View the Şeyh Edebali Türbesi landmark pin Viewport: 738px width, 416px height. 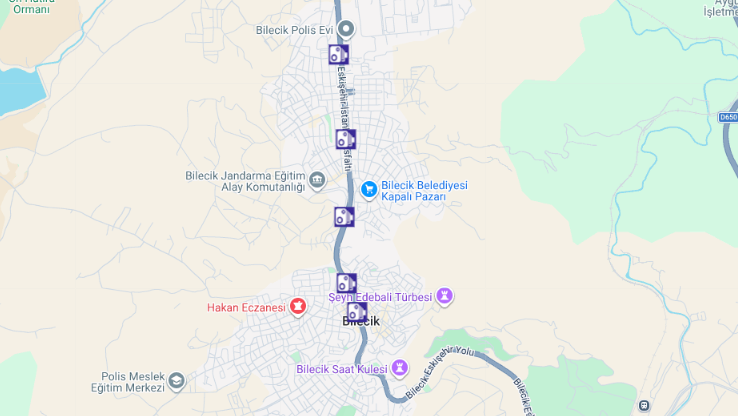click(x=445, y=297)
